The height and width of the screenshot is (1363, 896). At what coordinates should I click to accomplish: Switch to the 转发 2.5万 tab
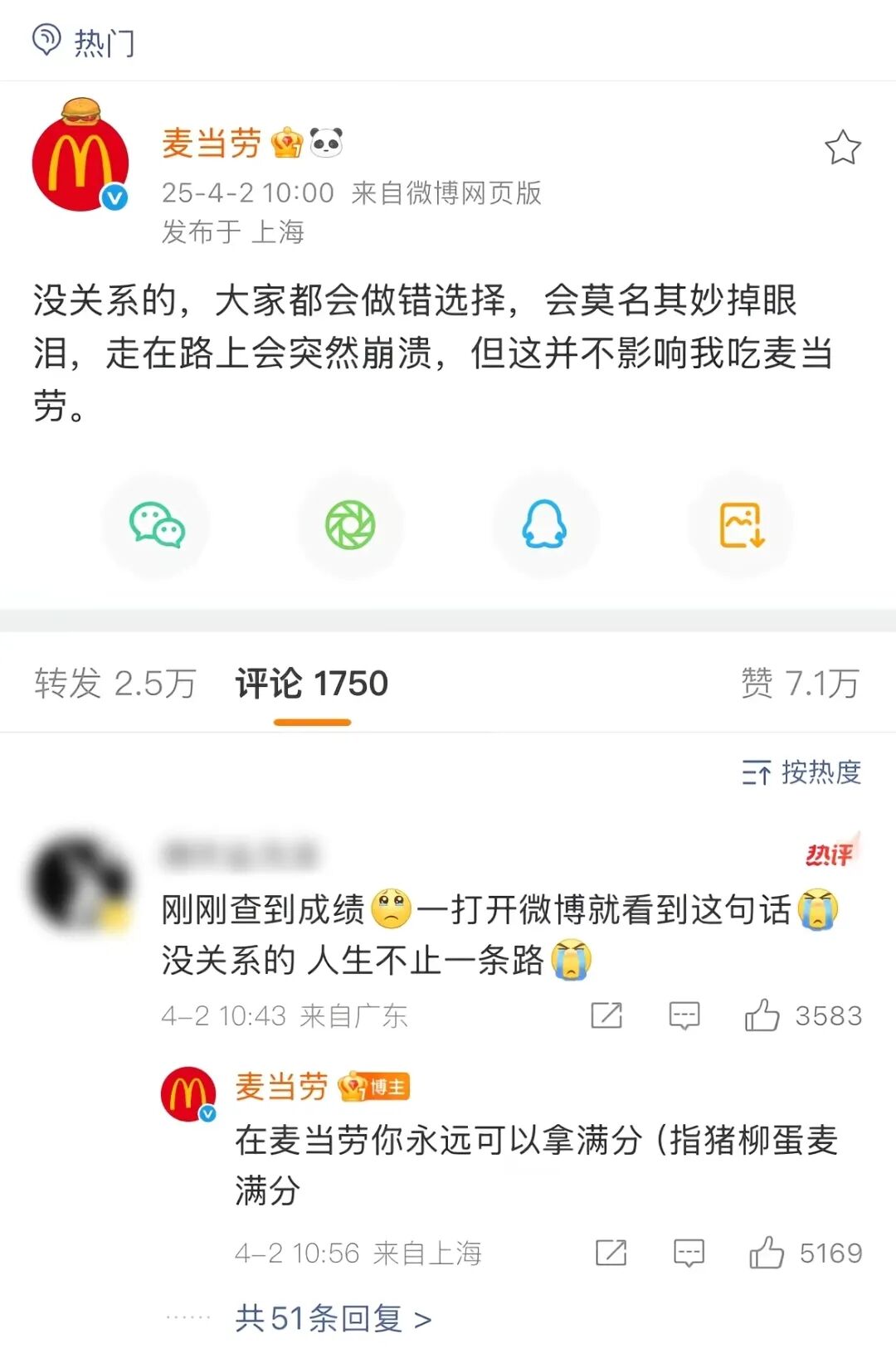115,684
